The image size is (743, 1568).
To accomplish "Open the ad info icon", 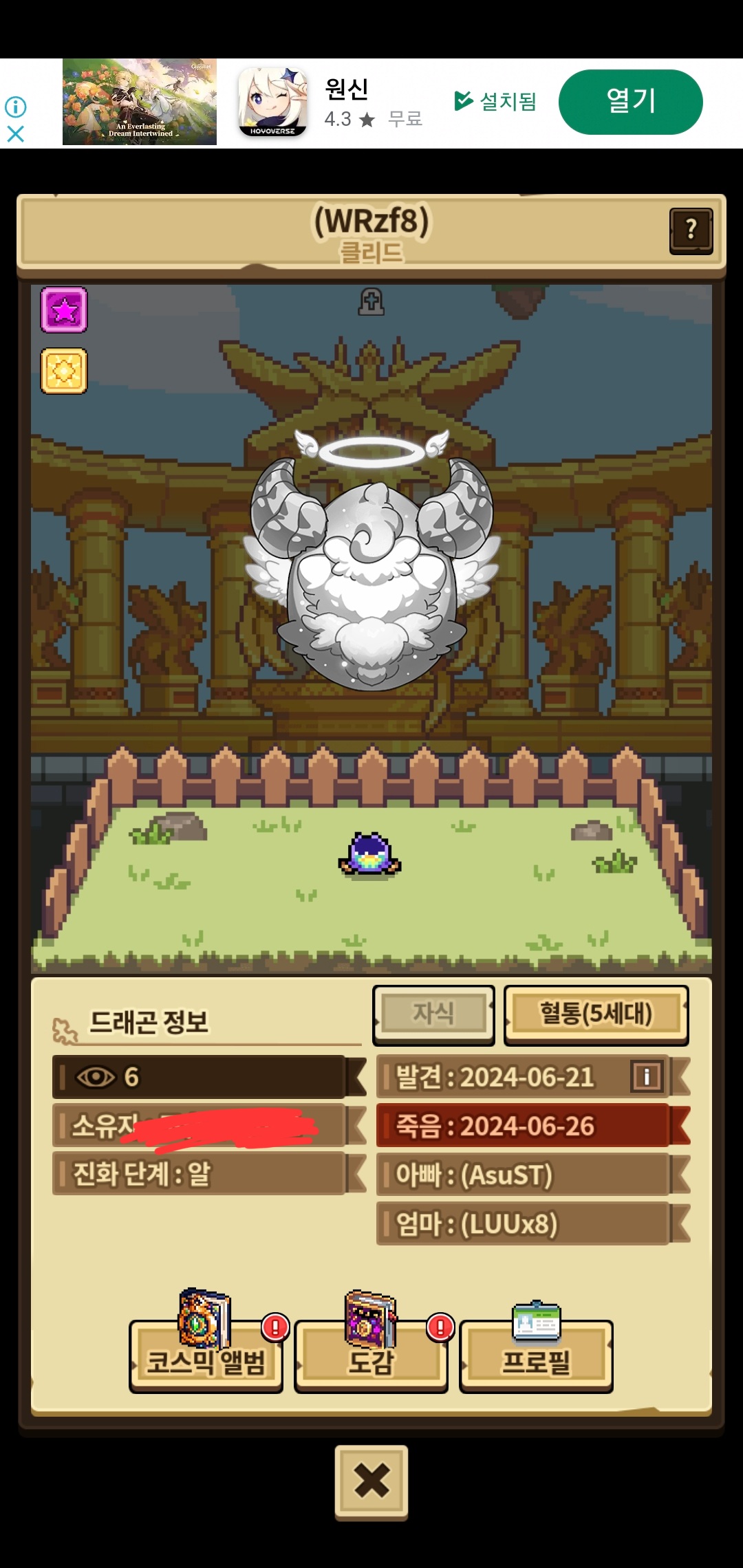I will (15, 107).
